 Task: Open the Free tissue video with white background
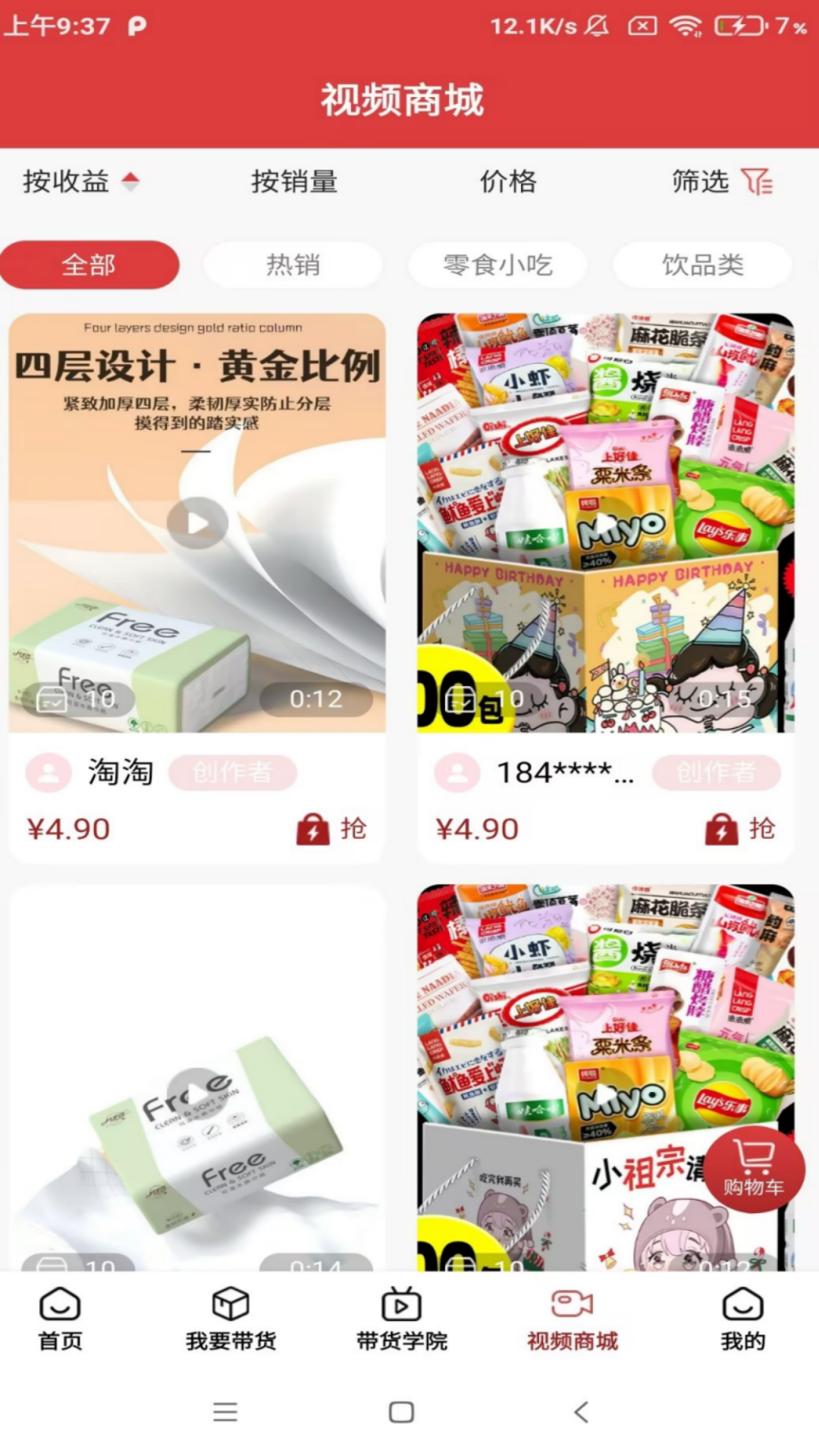[197, 1092]
